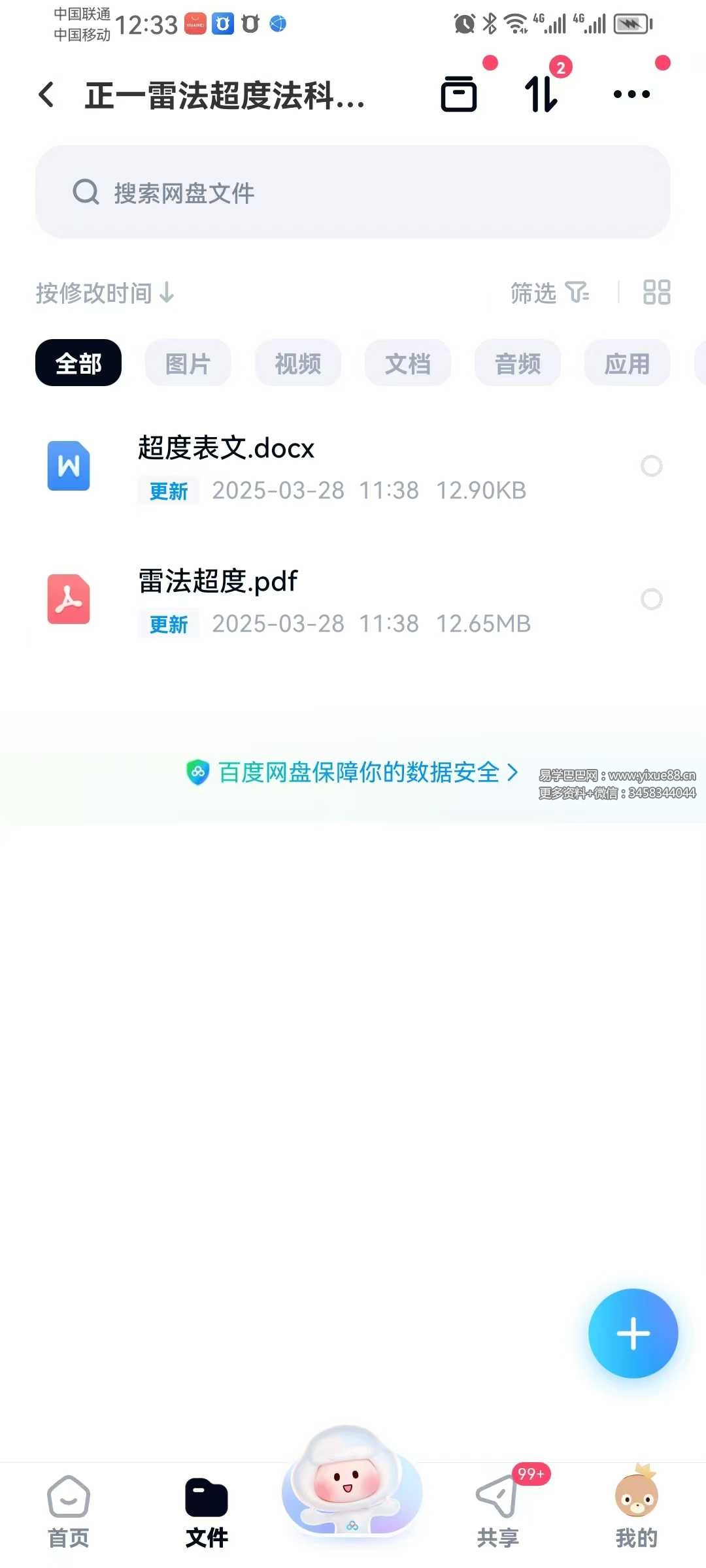Filter files by 音频
The width and height of the screenshot is (706, 1568).
click(518, 363)
